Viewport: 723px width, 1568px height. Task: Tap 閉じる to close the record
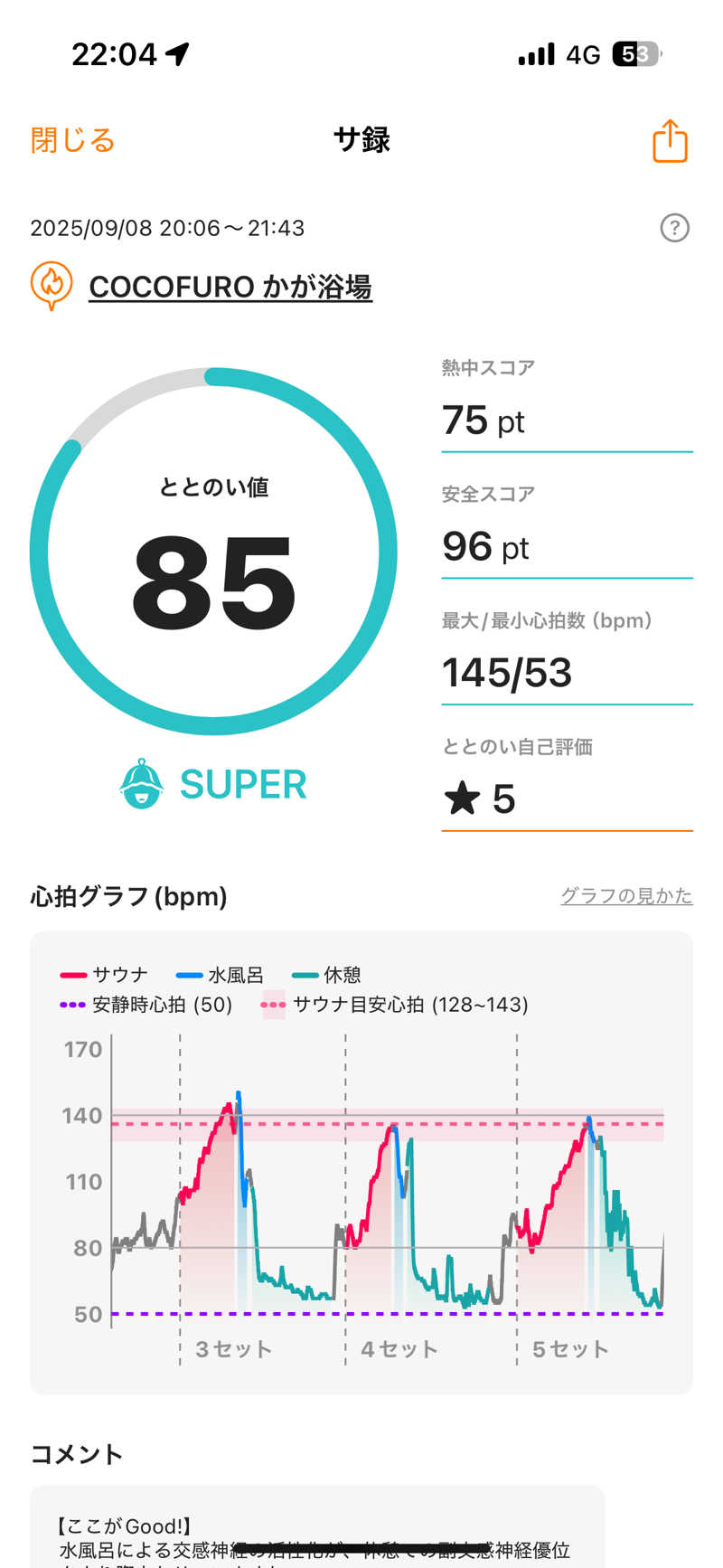coord(73,140)
